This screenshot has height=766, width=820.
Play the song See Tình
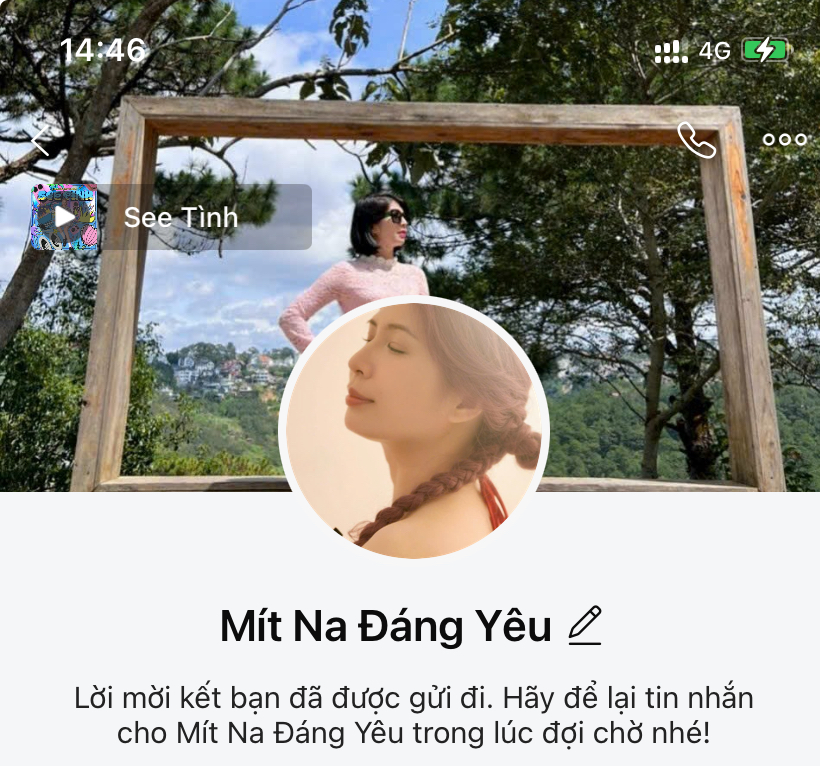tap(65, 216)
